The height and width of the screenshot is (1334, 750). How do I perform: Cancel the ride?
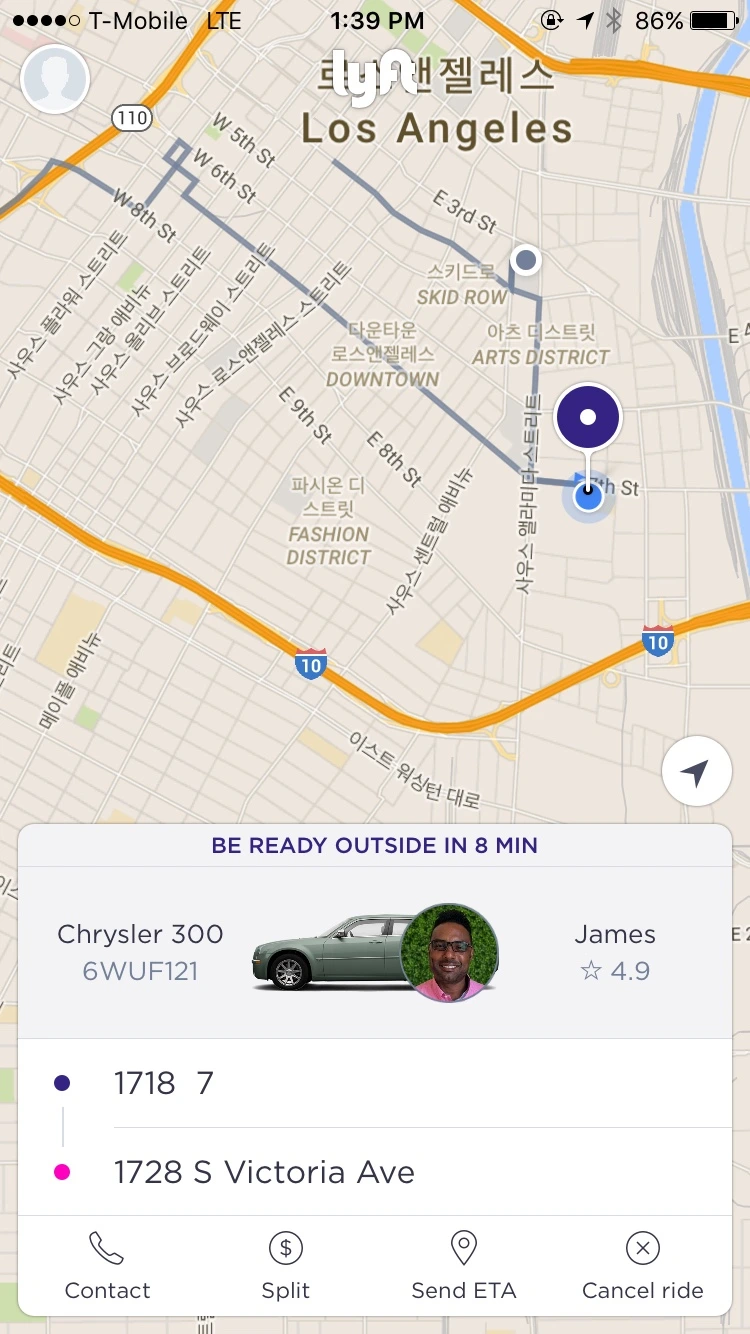click(642, 1266)
